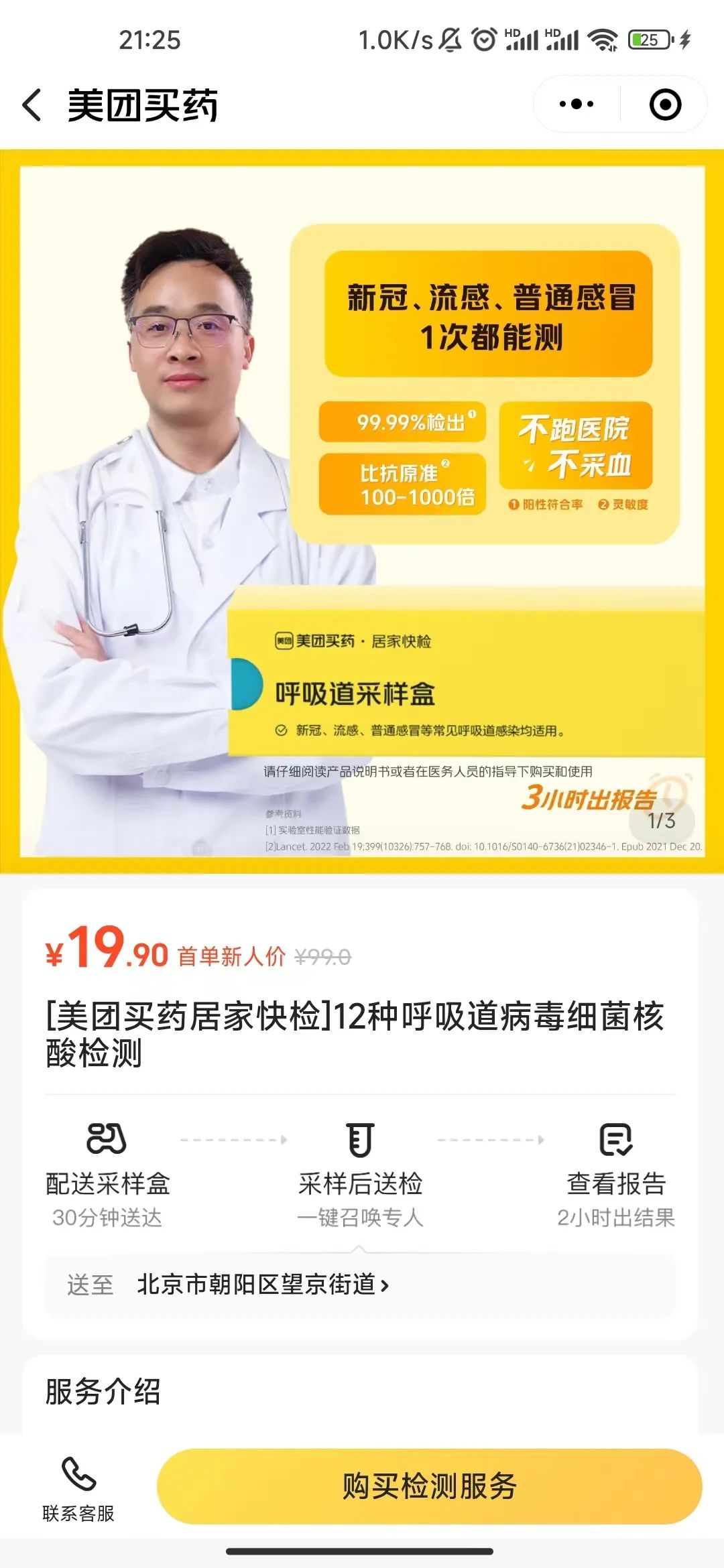Contact customer service via 联系客服
Image resolution: width=724 pixels, height=1568 pixels.
[78, 1488]
